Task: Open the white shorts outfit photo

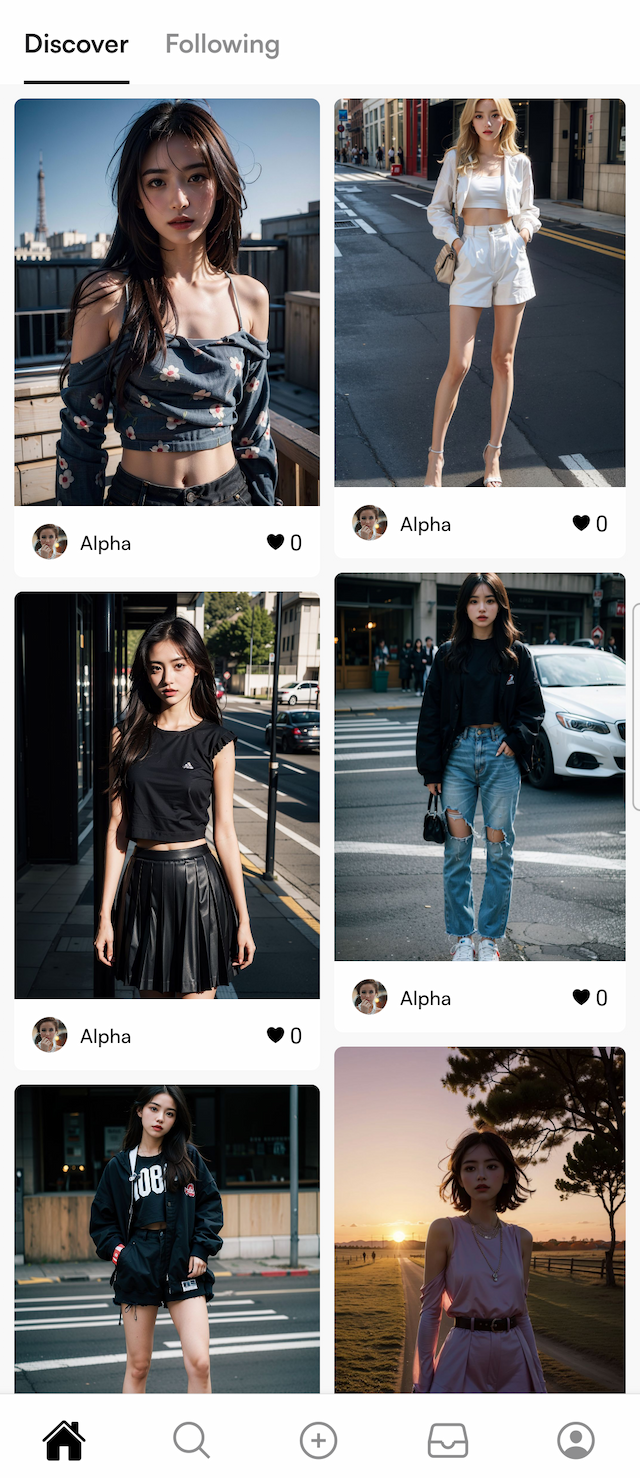Action: [479, 292]
